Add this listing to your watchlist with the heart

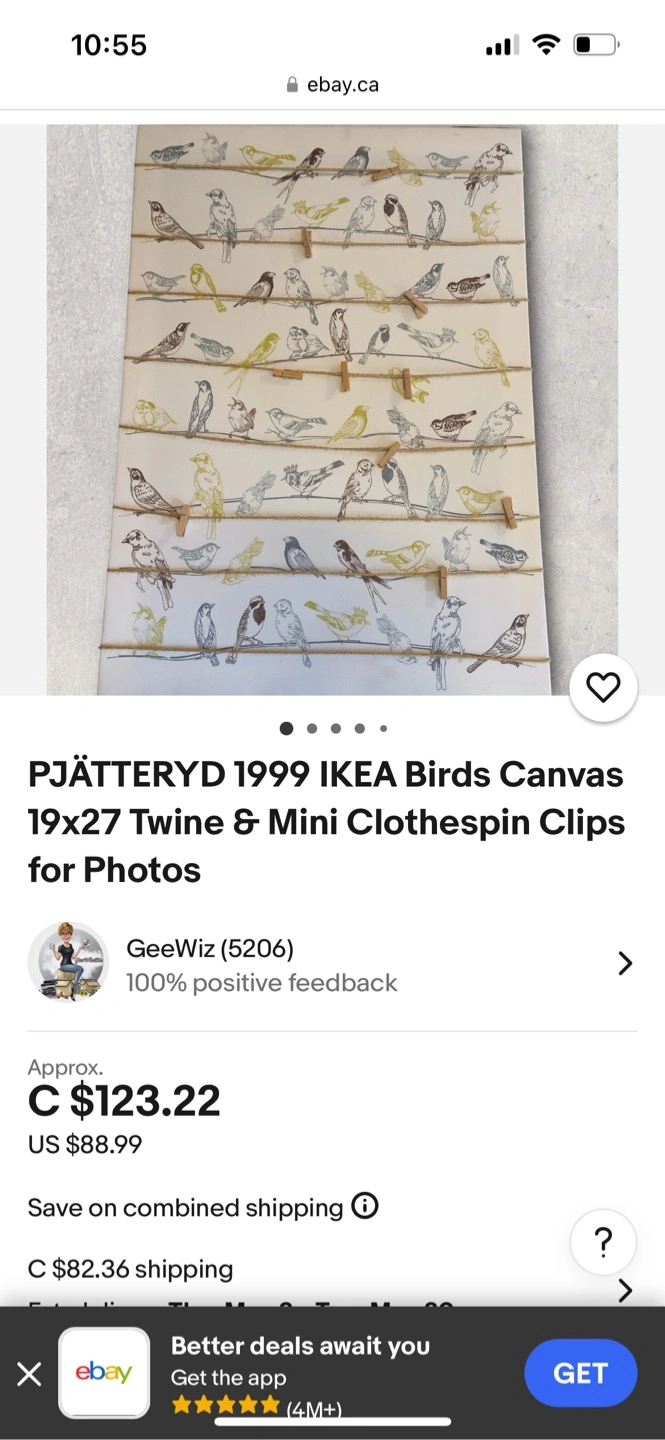[x=603, y=687]
